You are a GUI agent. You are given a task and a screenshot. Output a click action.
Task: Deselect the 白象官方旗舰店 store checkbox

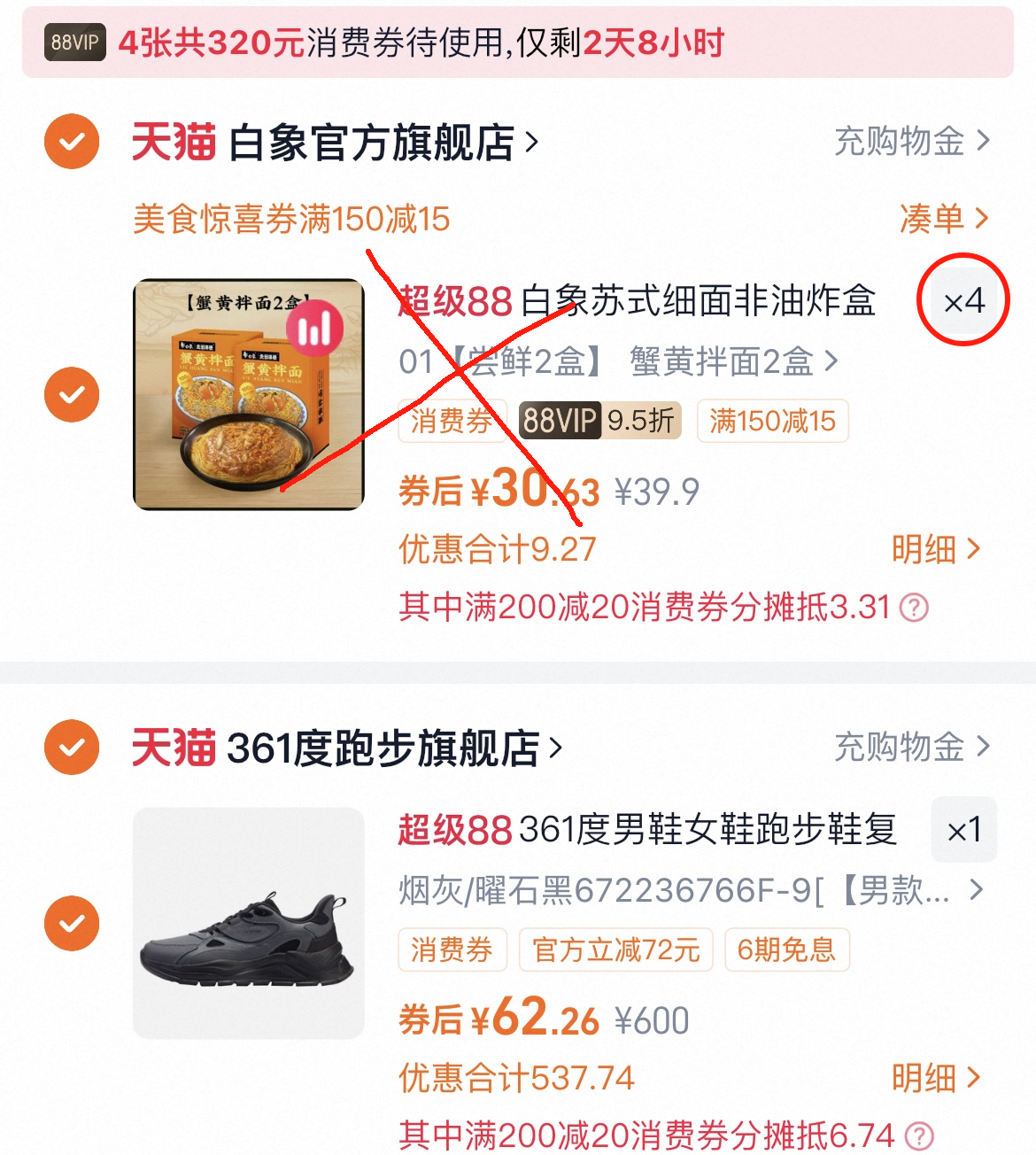(x=71, y=141)
